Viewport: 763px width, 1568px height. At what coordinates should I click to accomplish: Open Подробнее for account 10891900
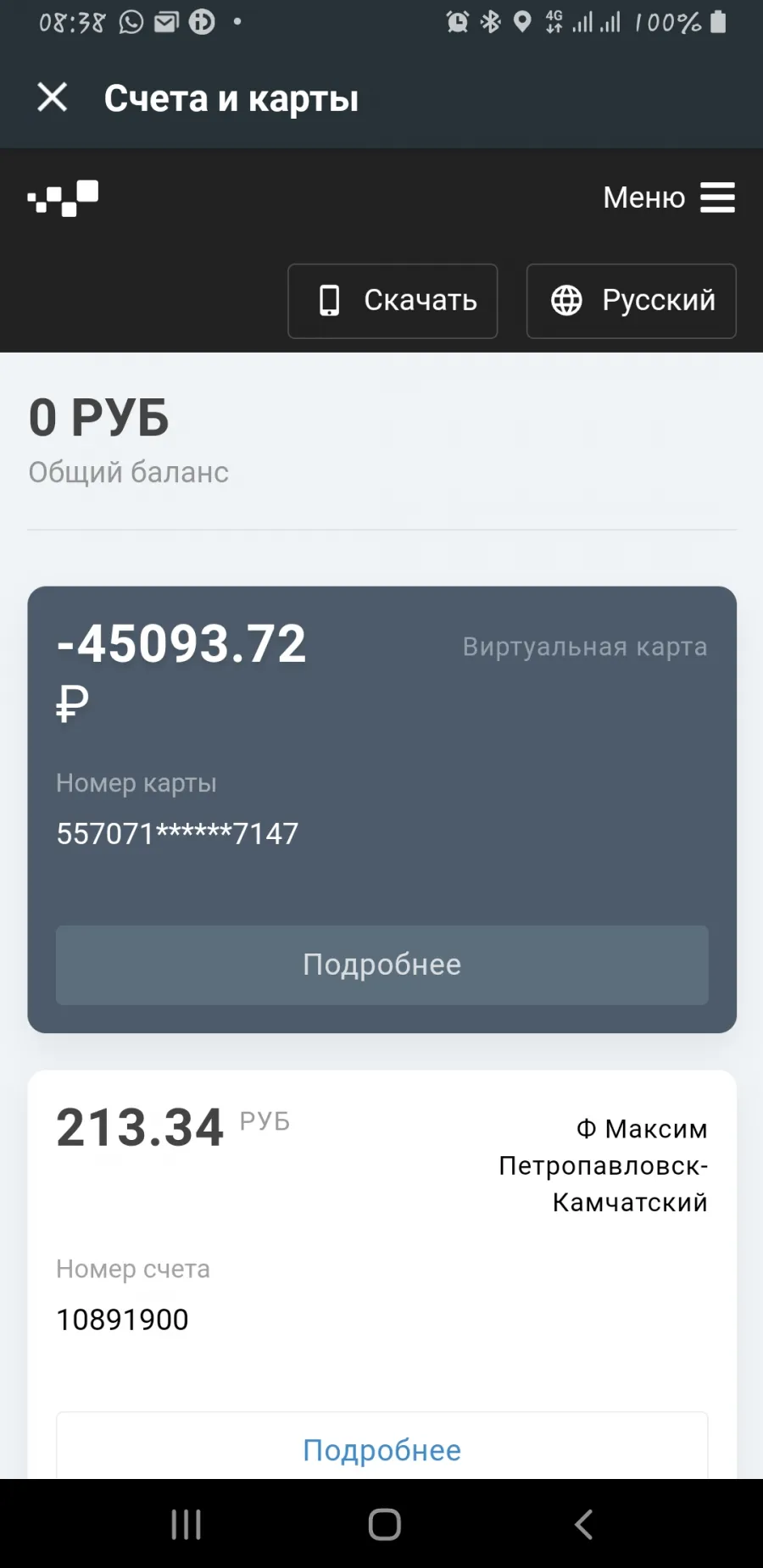[x=382, y=1448]
